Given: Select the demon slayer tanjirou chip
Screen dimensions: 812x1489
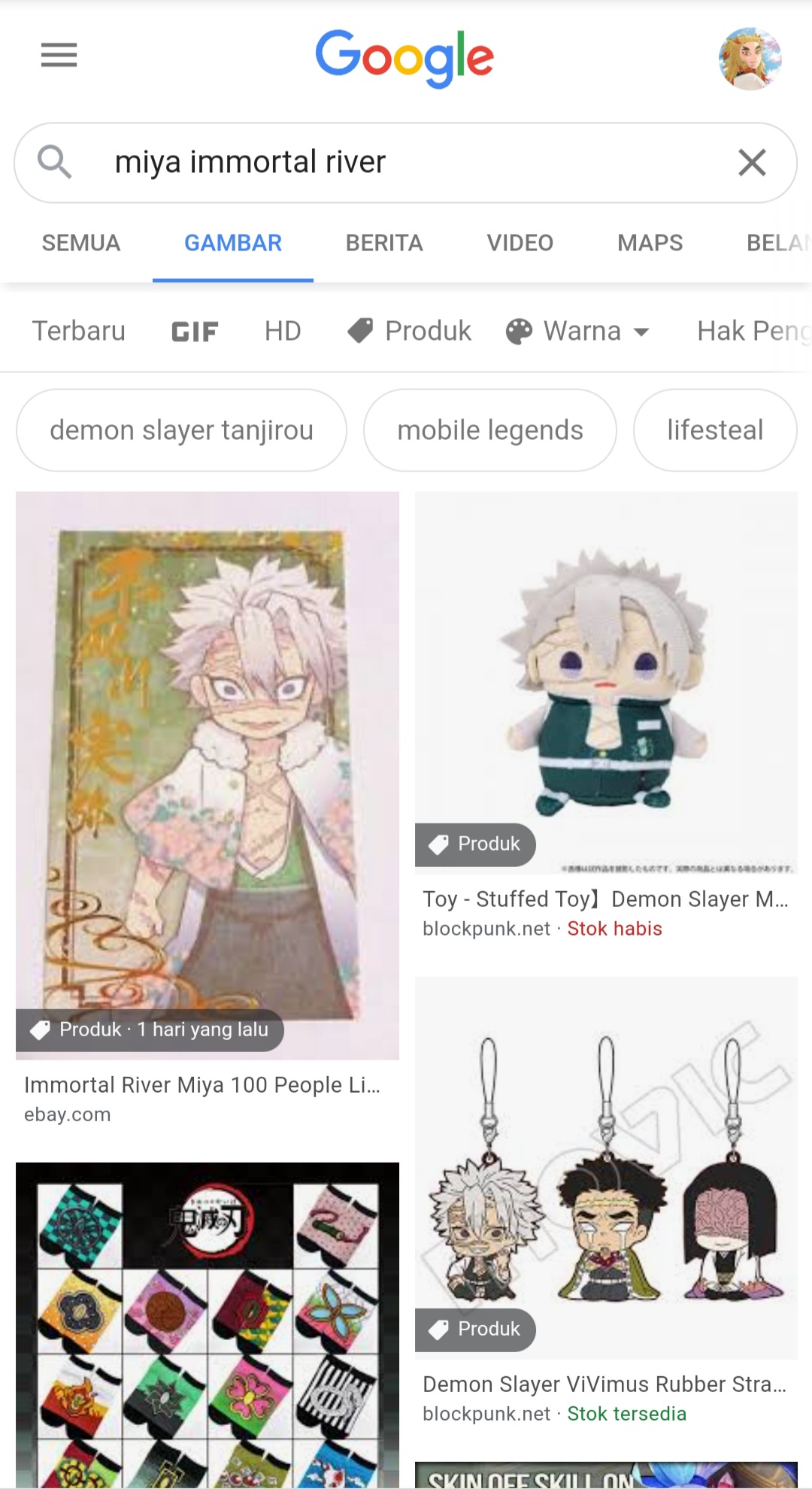Looking at the screenshot, I should 181,430.
